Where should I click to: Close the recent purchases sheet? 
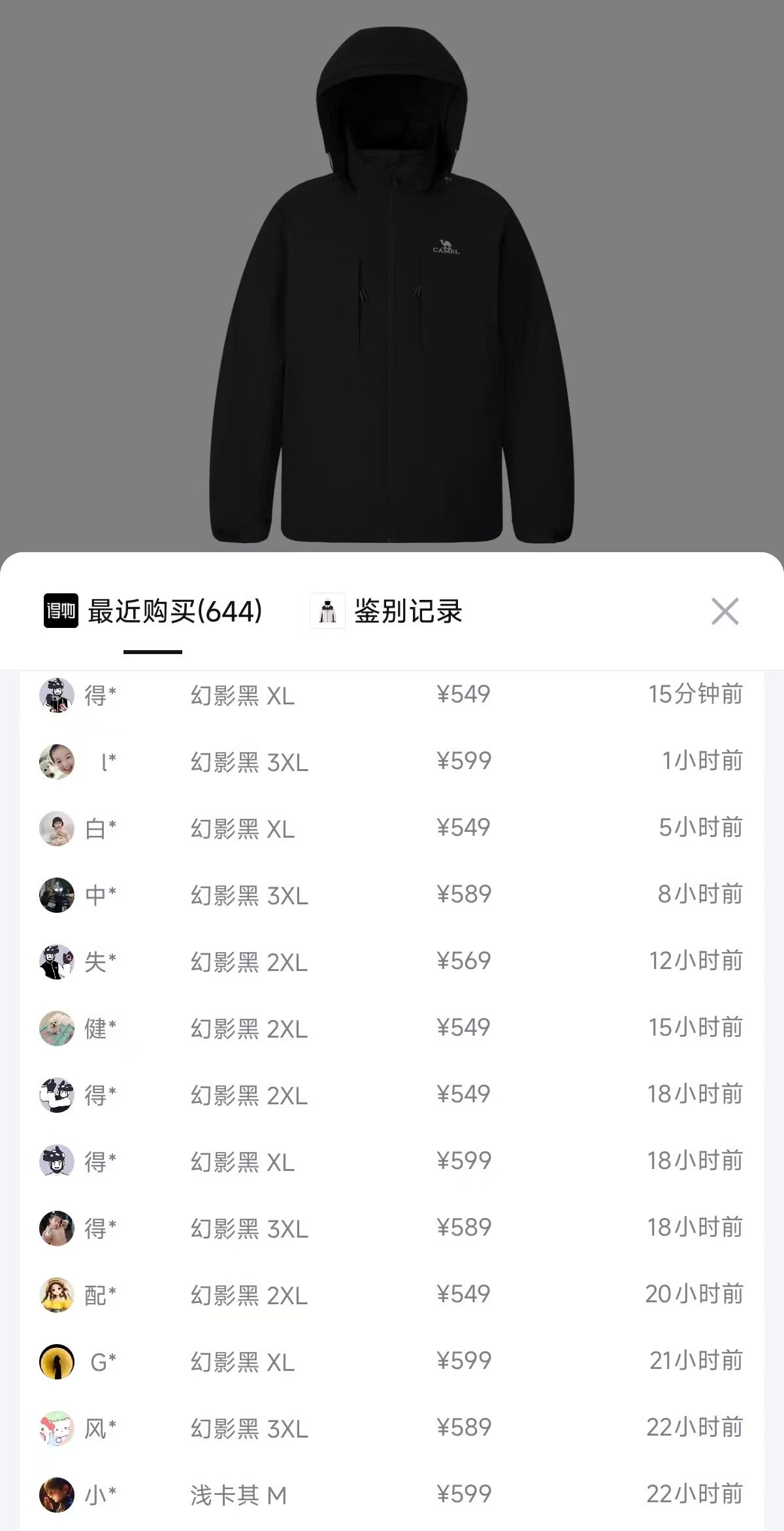[x=725, y=612]
